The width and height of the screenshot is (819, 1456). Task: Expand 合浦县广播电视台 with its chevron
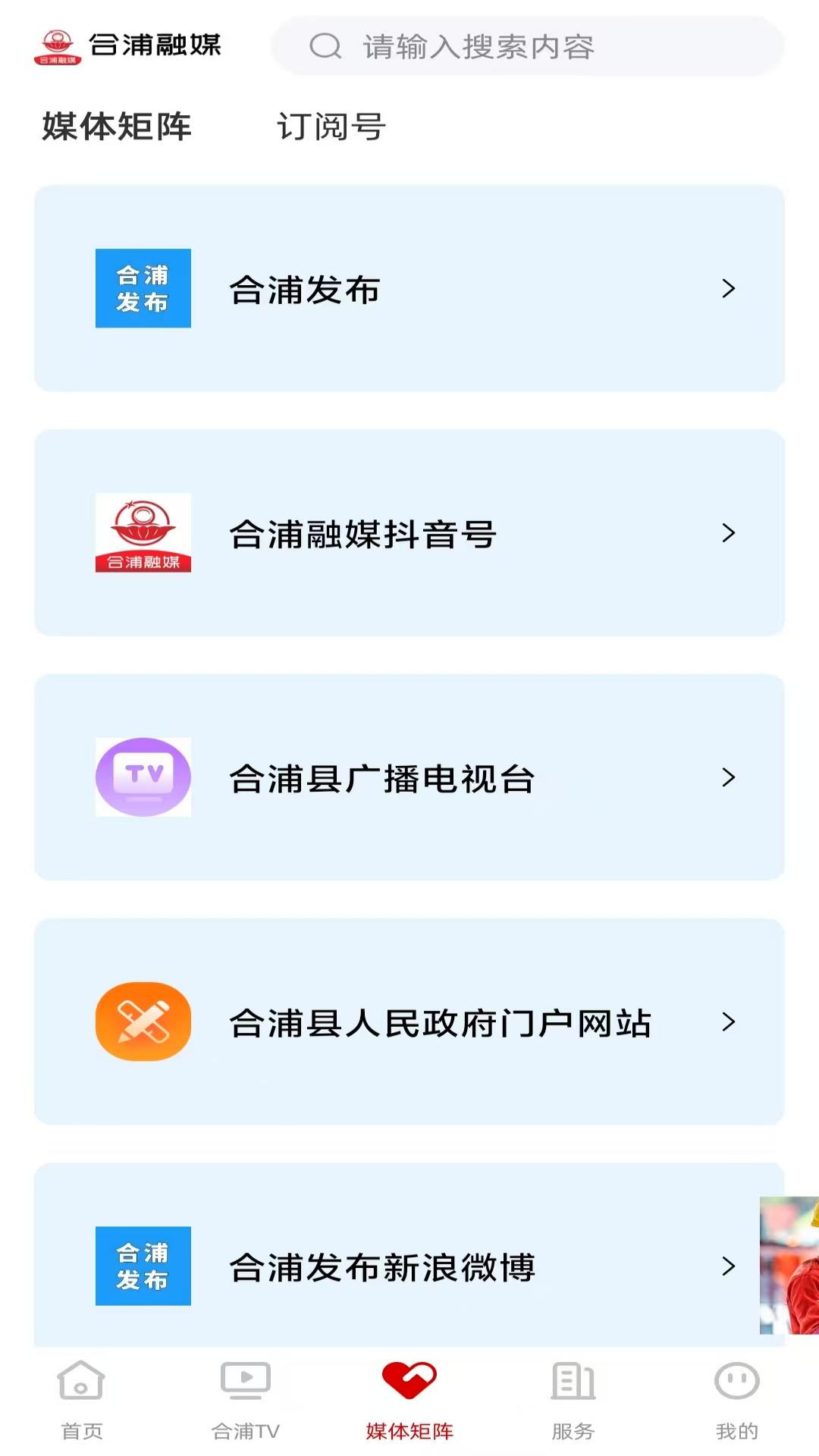coord(729,777)
